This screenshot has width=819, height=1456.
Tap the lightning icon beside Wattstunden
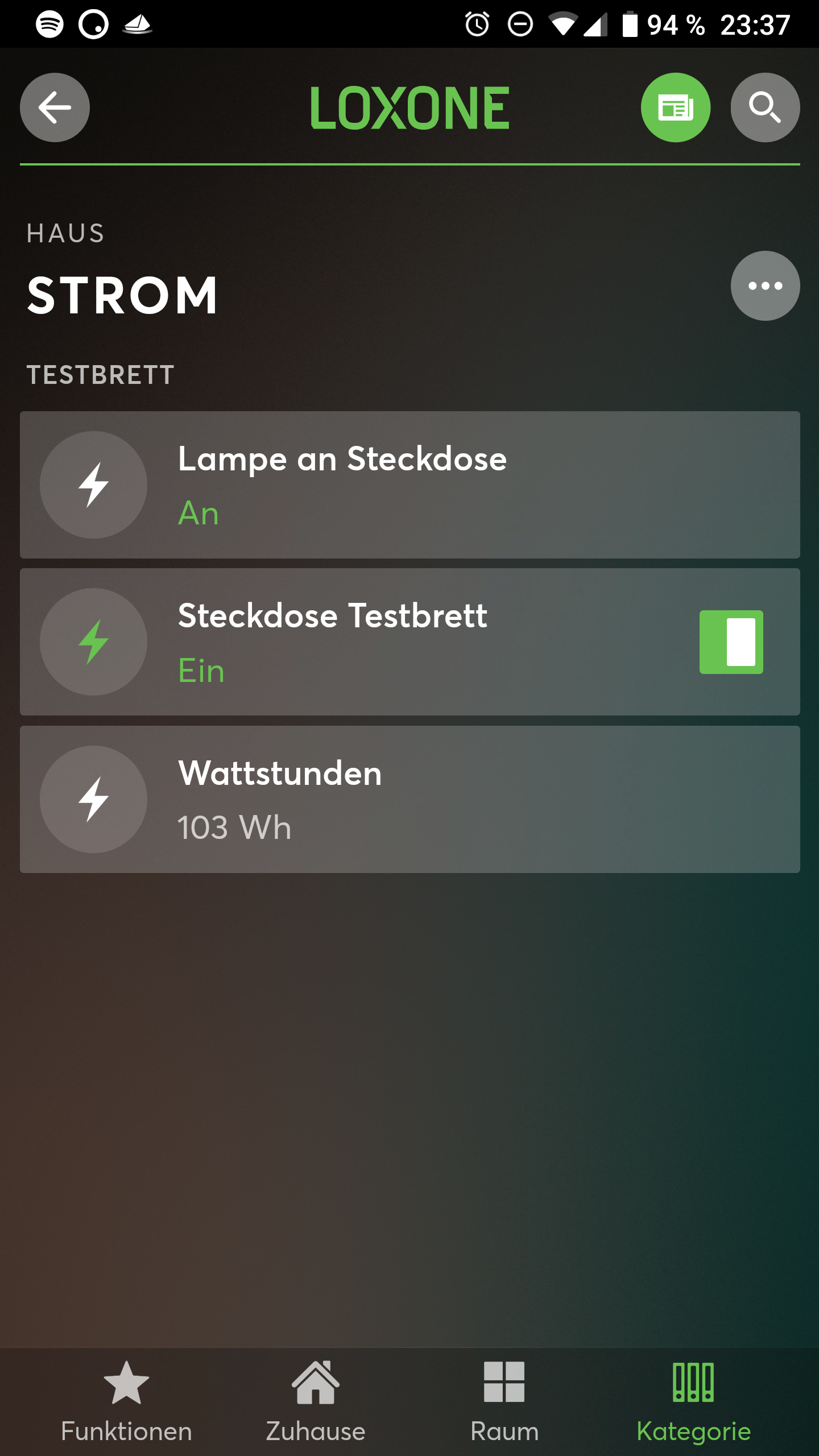point(94,799)
